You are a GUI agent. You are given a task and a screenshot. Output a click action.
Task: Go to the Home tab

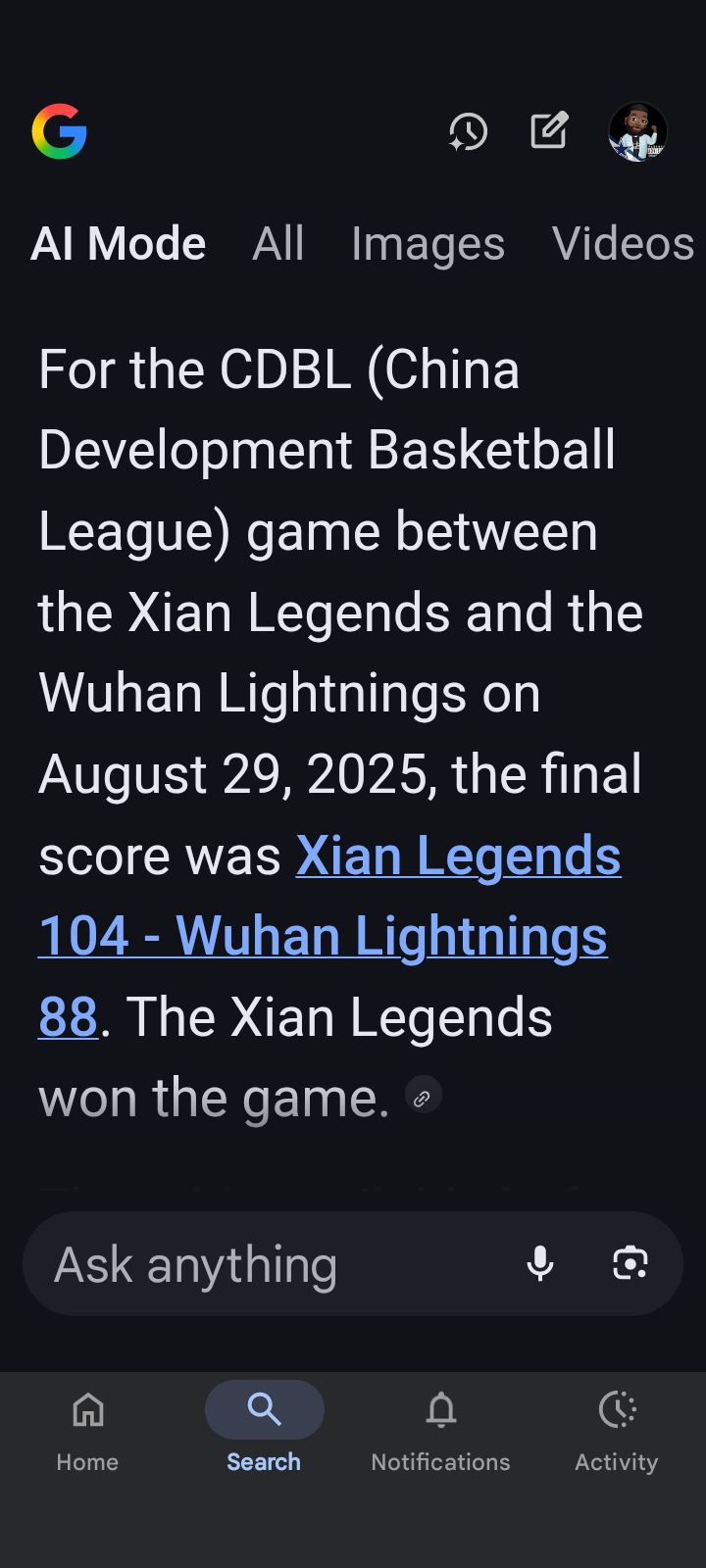click(x=87, y=1429)
